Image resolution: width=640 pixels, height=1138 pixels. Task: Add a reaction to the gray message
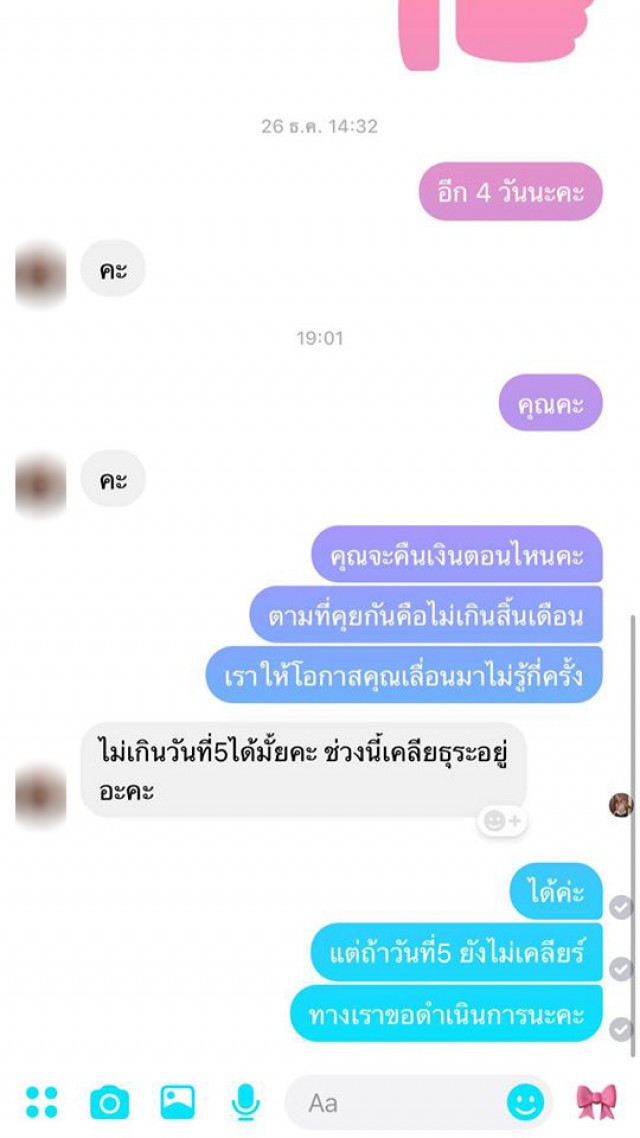click(502, 821)
